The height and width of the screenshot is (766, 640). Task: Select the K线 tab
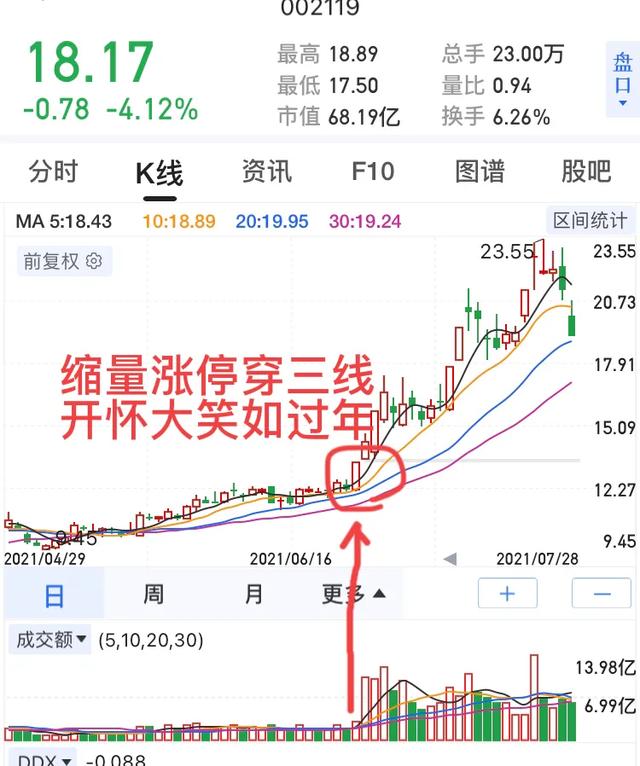pyautogui.click(x=159, y=173)
